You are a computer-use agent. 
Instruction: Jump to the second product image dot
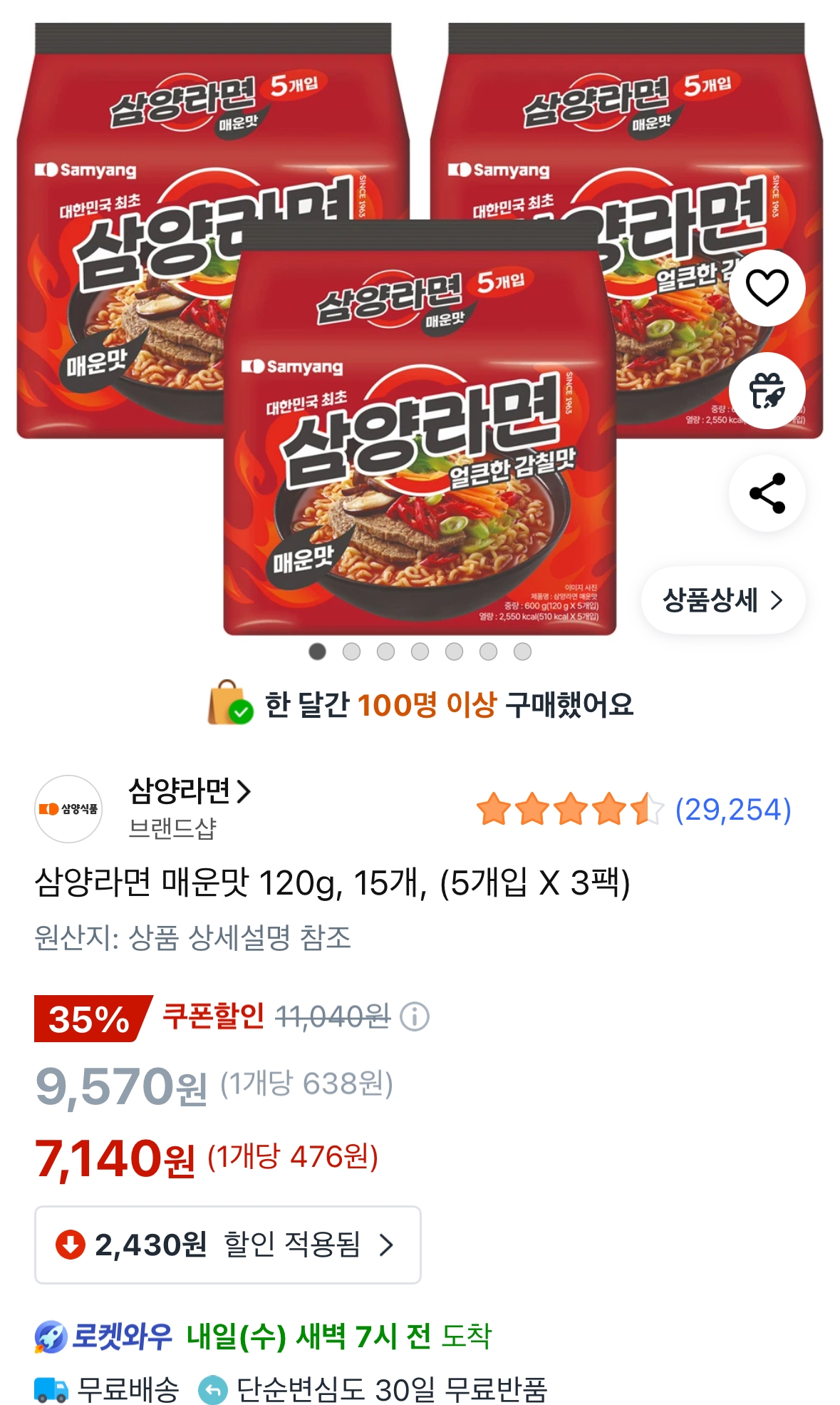click(x=352, y=652)
